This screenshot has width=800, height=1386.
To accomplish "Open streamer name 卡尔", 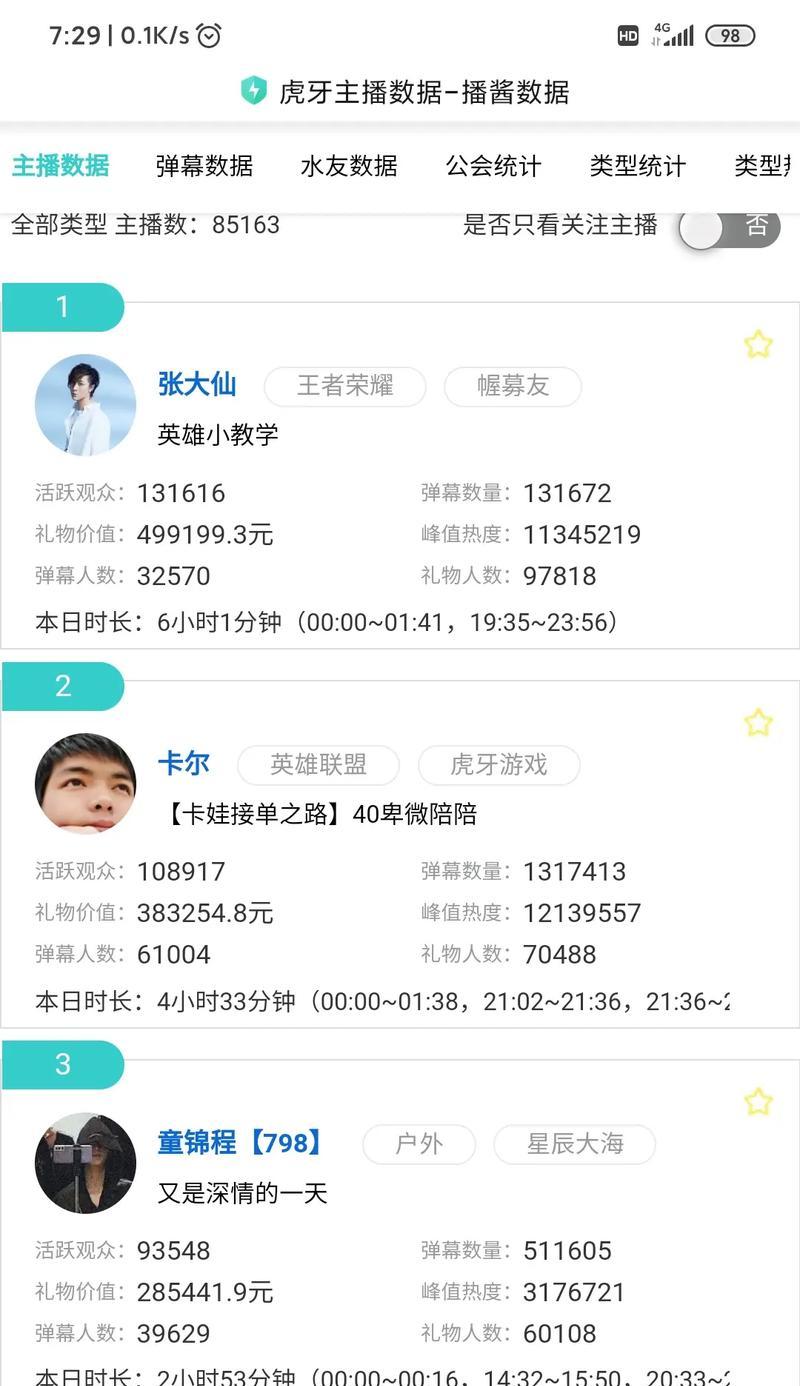I will click(184, 763).
